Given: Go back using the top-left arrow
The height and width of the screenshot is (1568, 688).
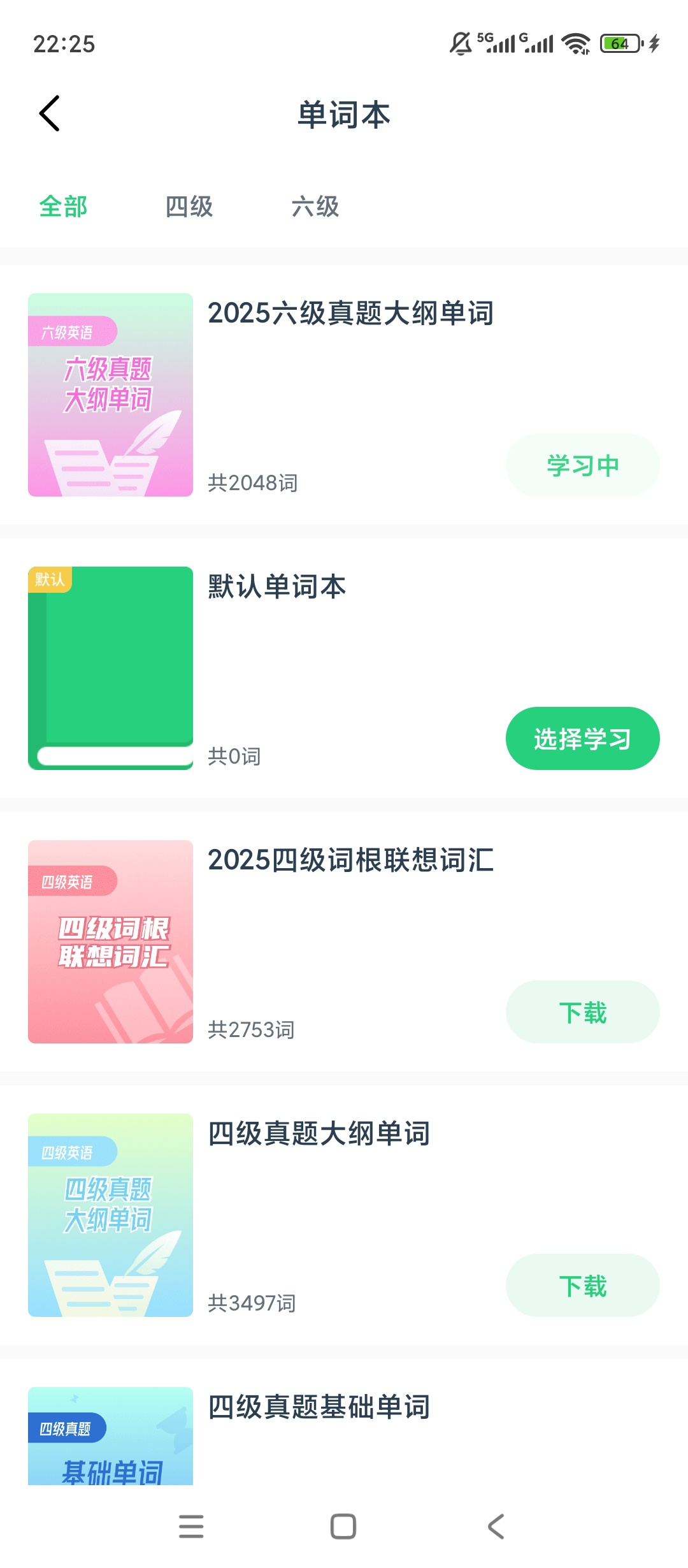Looking at the screenshot, I should (x=50, y=114).
